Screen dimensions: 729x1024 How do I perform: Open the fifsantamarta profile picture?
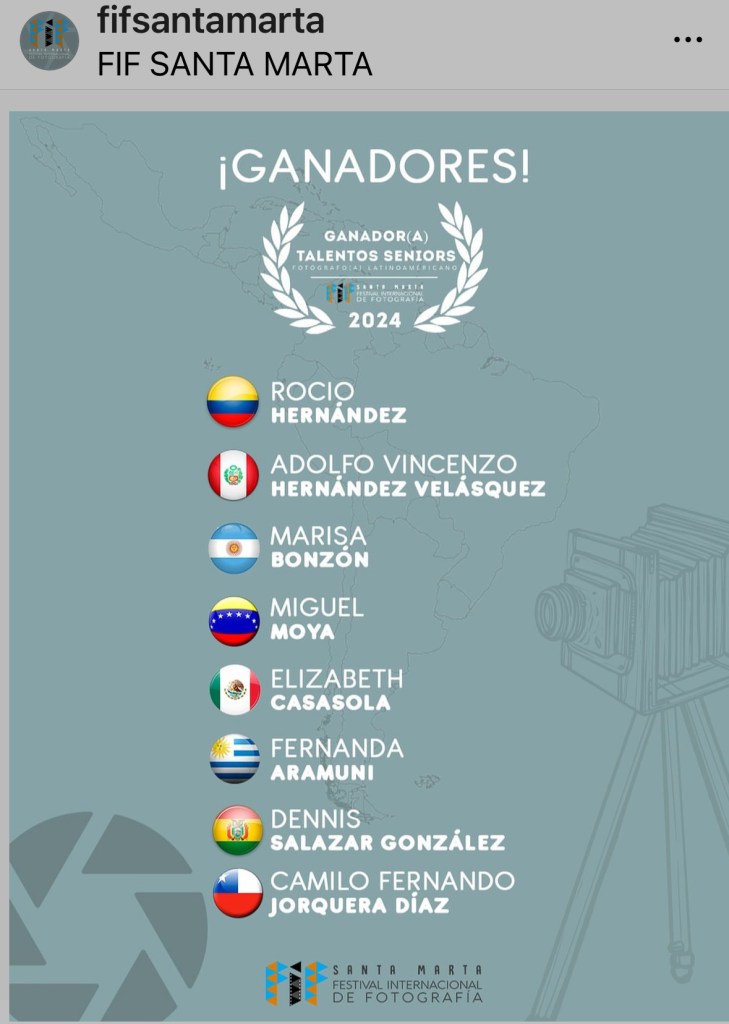[x=49, y=41]
